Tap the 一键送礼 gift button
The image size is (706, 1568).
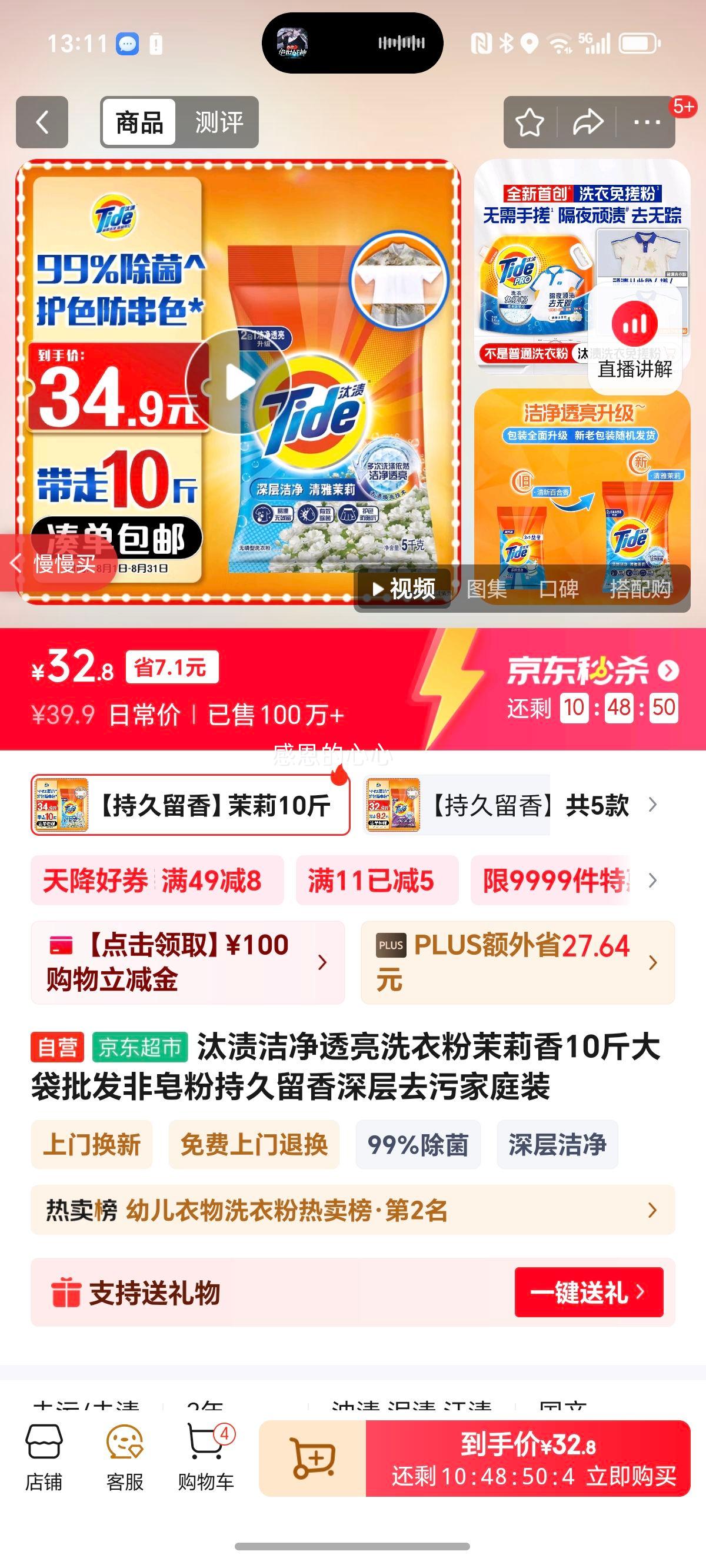coord(588,1293)
